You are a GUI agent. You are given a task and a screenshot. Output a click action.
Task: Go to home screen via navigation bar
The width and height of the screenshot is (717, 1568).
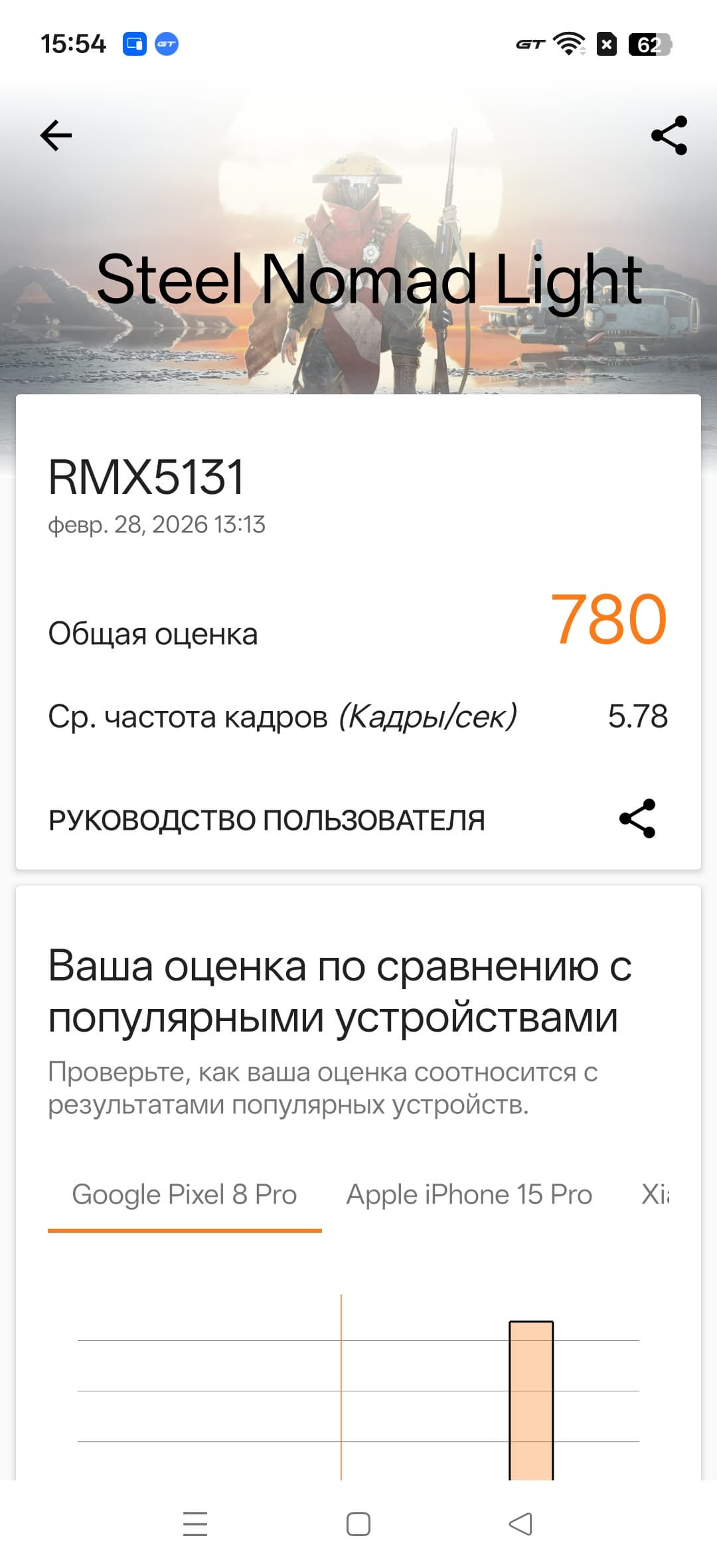pyautogui.click(x=358, y=1524)
